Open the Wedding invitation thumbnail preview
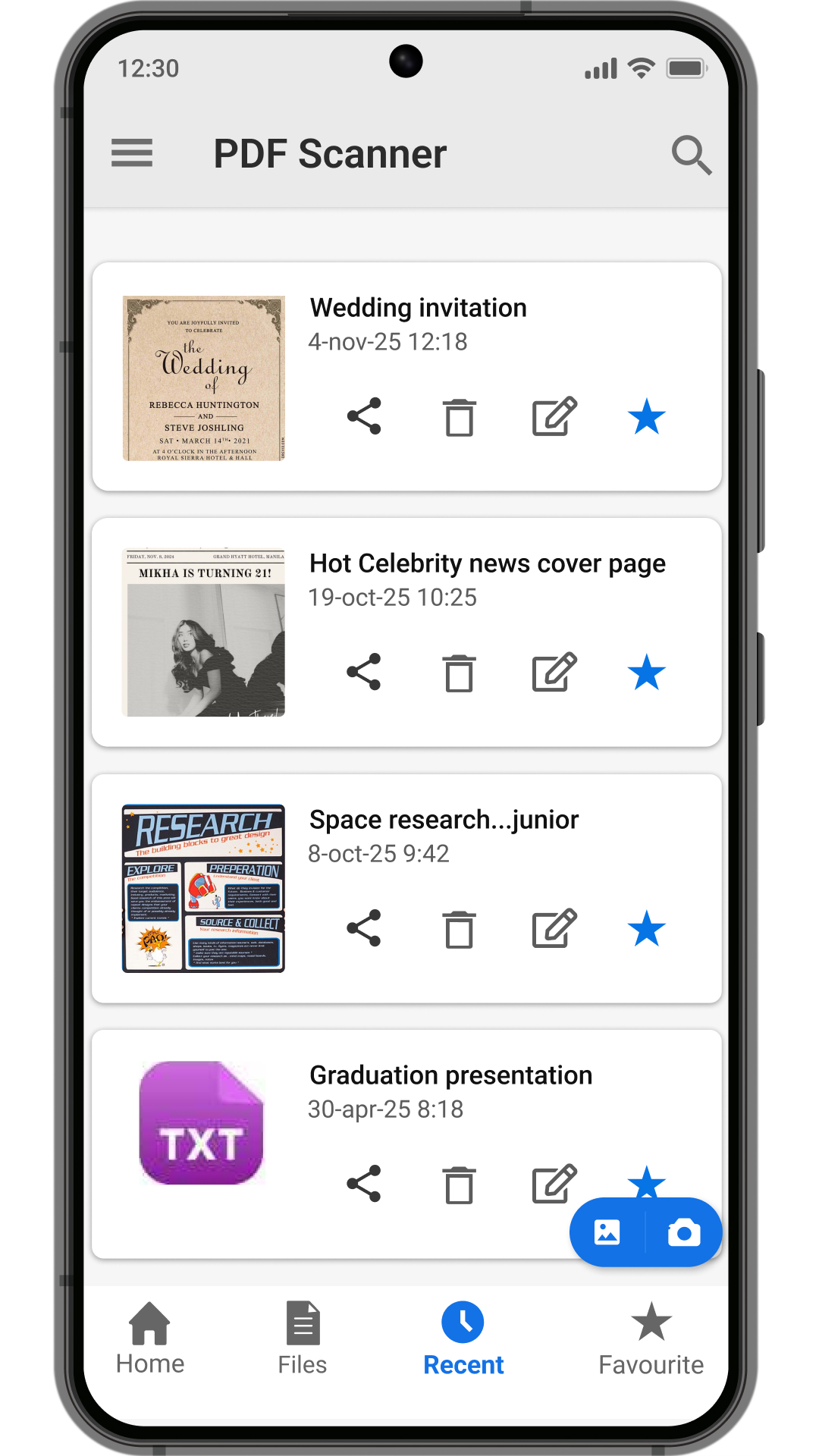819x1456 pixels. pyautogui.click(x=203, y=377)
